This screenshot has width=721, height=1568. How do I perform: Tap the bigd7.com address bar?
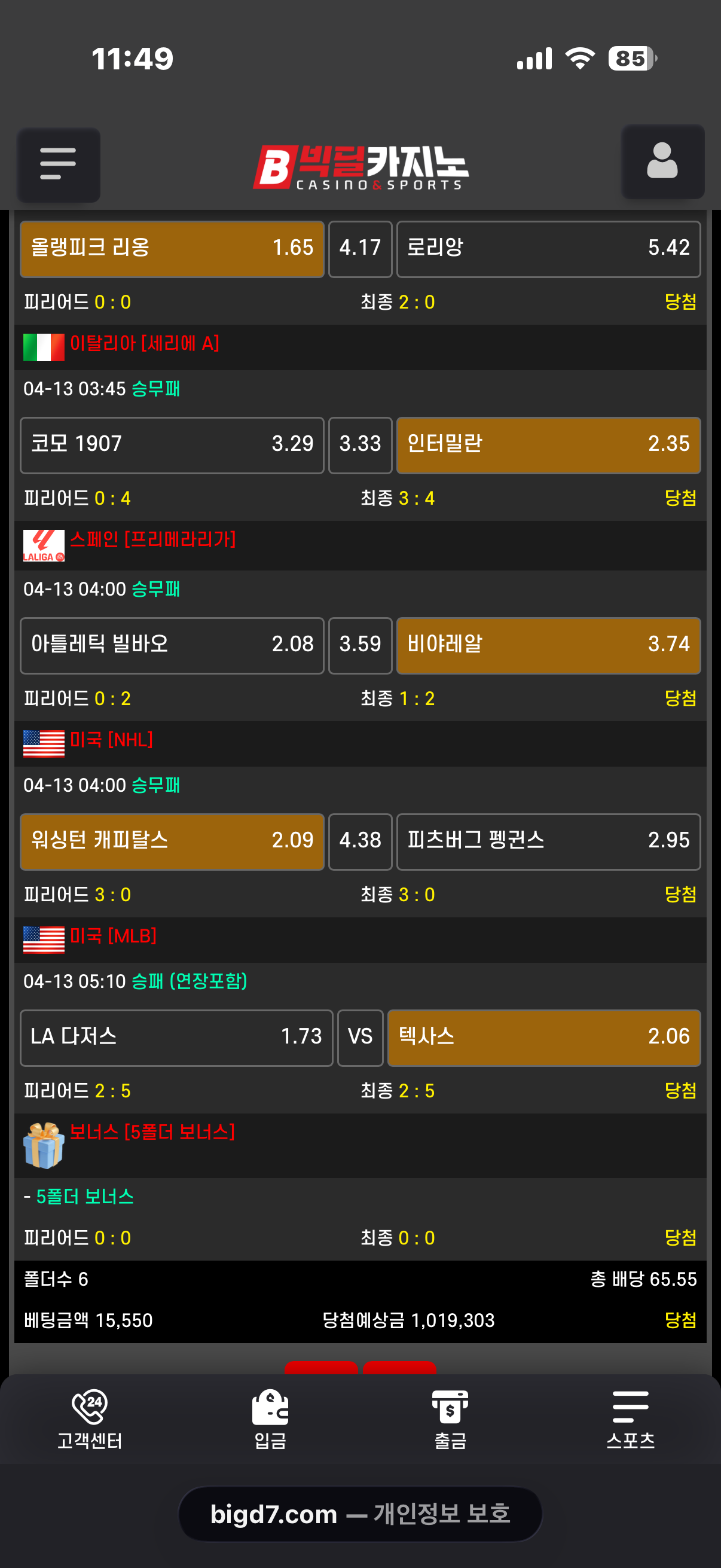pyautogui.click(x=360, y=1513)
